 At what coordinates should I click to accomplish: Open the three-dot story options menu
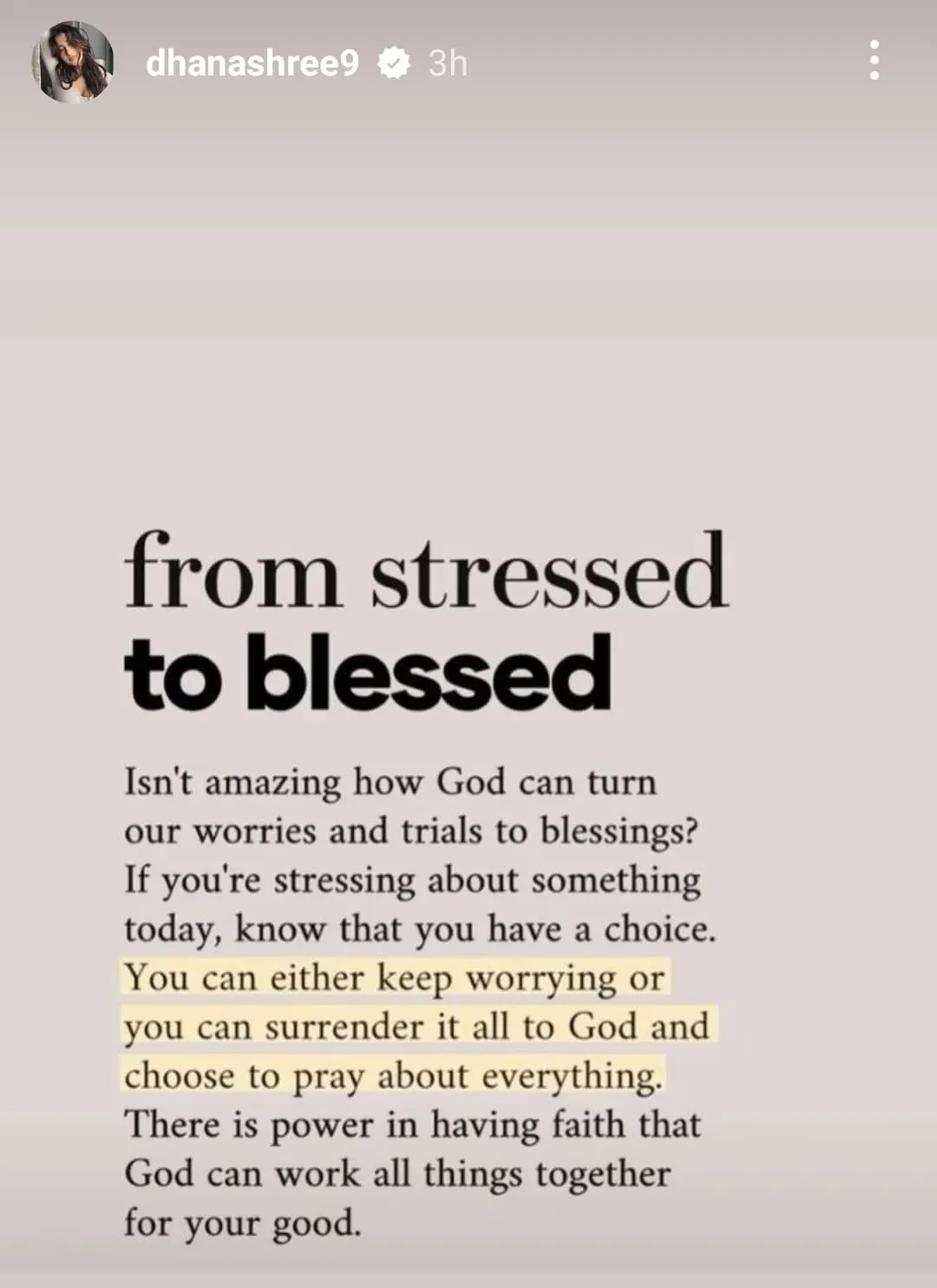pyautogui.click(x=874, y=61)
